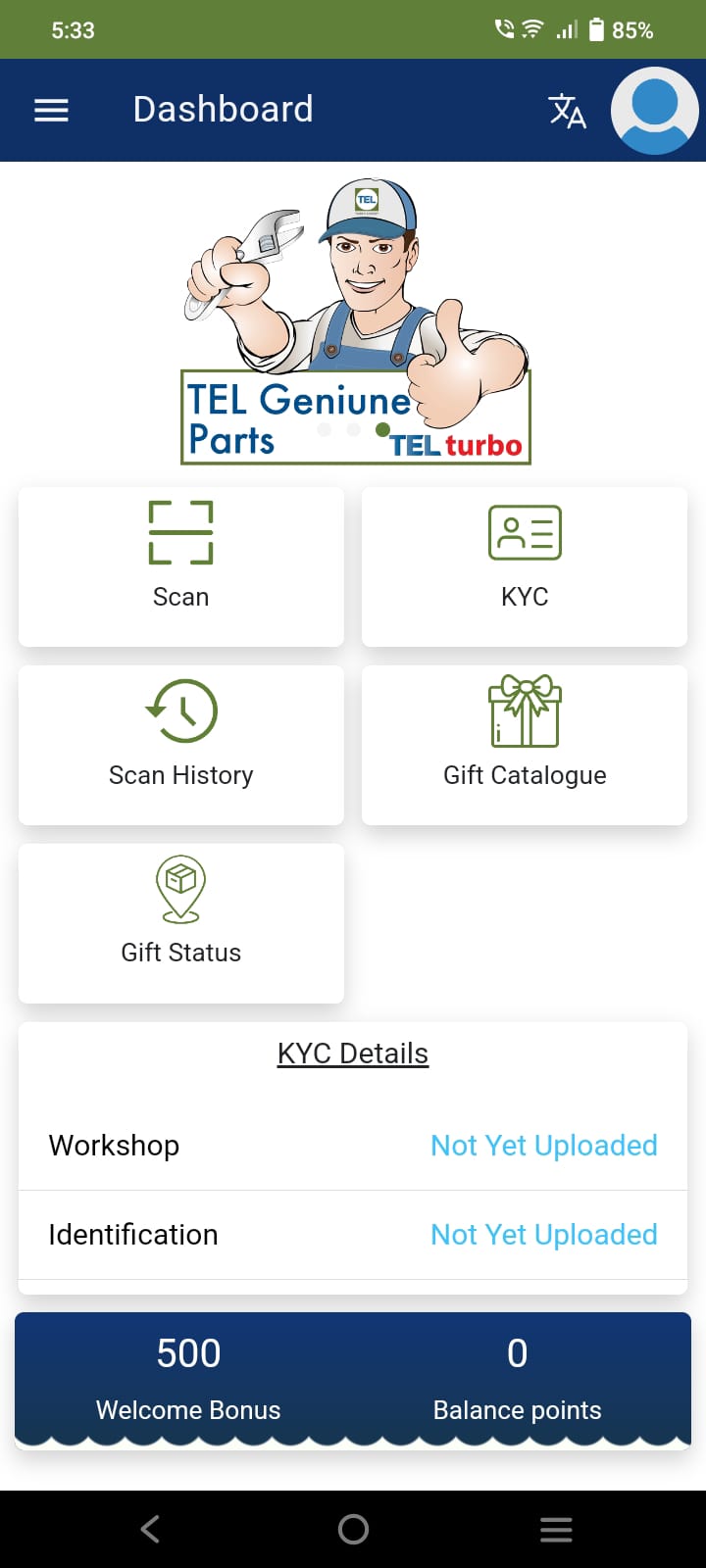Open the user profile avatar

click(x=654, y=110)
